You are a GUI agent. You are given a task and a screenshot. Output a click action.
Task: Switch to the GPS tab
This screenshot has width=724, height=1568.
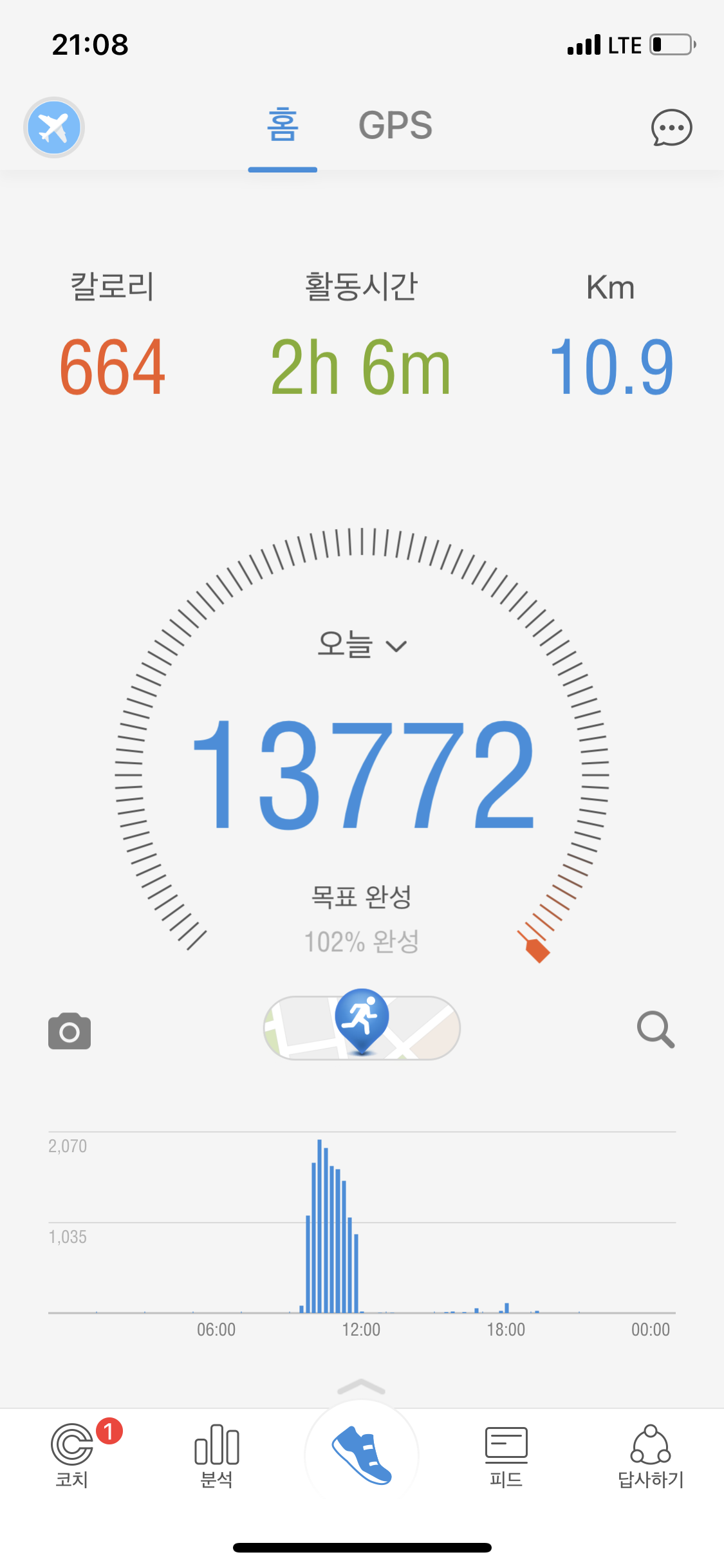(395, 126)
